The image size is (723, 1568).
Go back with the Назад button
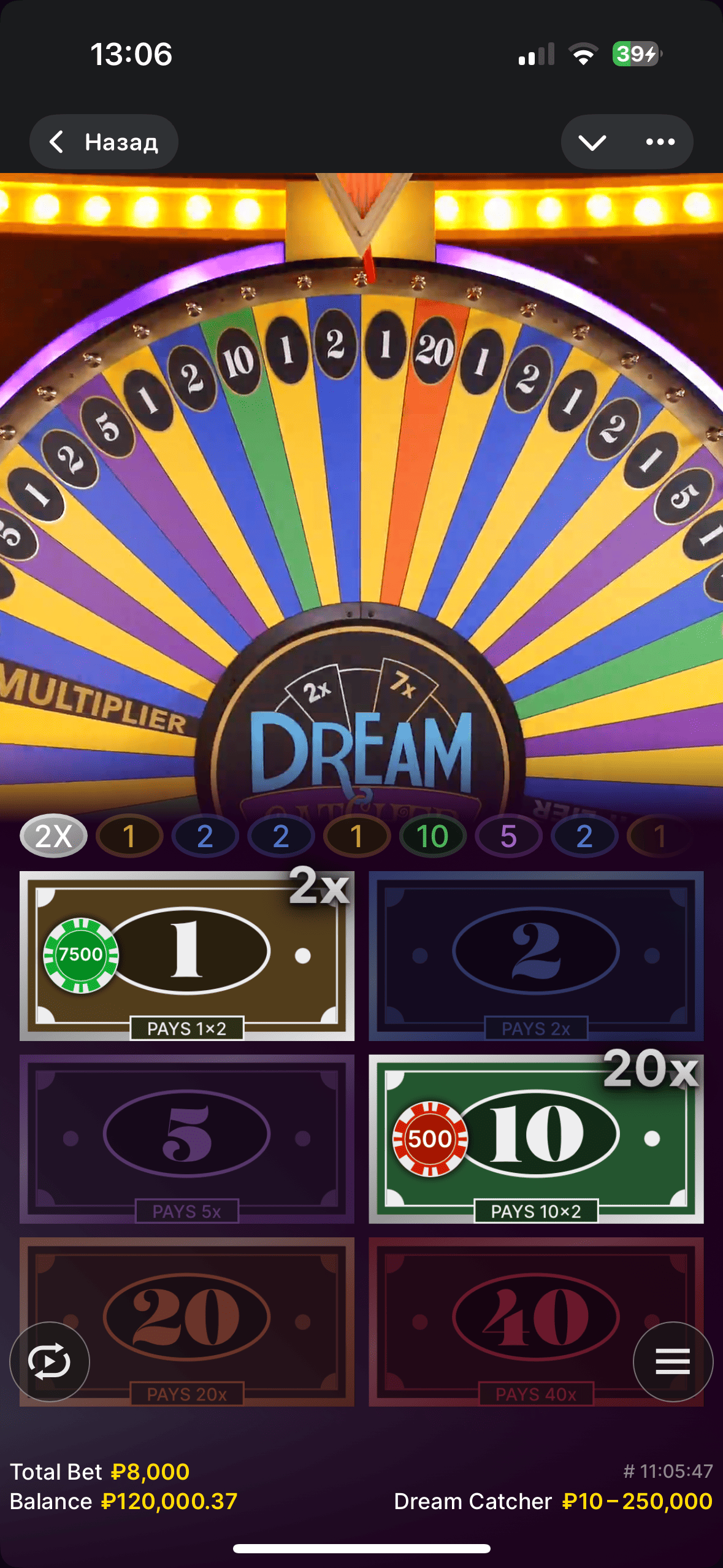[104, 142]
